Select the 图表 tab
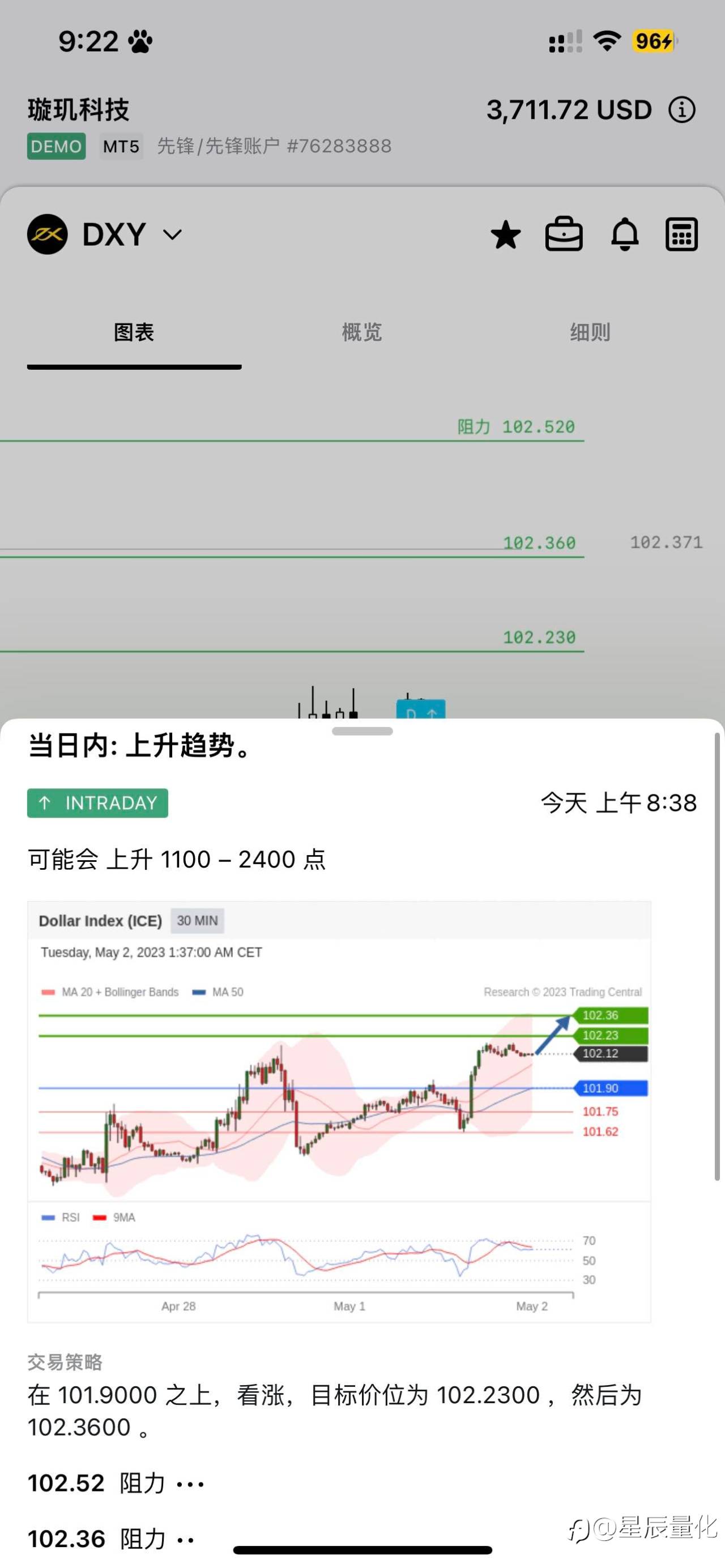This screenshot has height=1568, width=725. click(134, 332)
